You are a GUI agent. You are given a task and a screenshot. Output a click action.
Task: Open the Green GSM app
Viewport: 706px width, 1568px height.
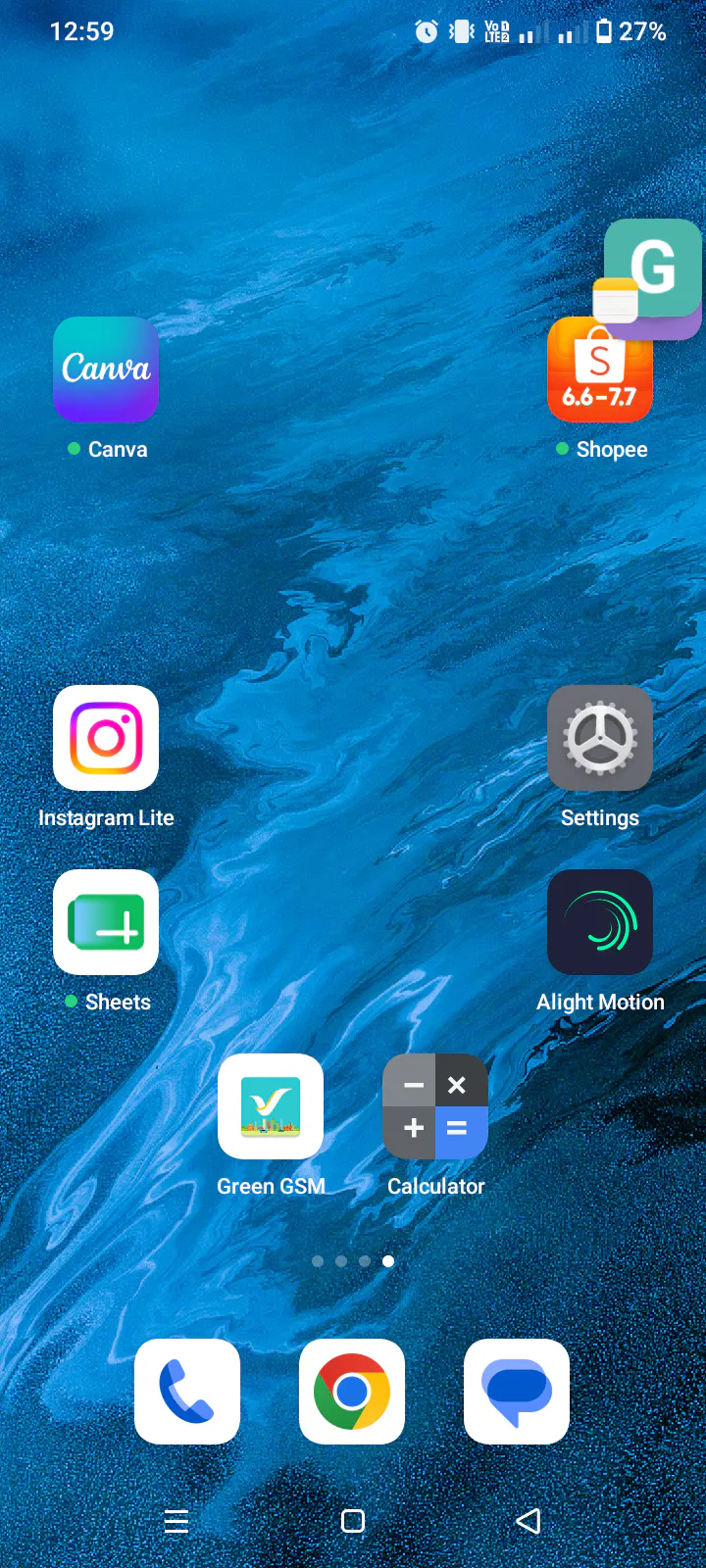[271, 1106]
